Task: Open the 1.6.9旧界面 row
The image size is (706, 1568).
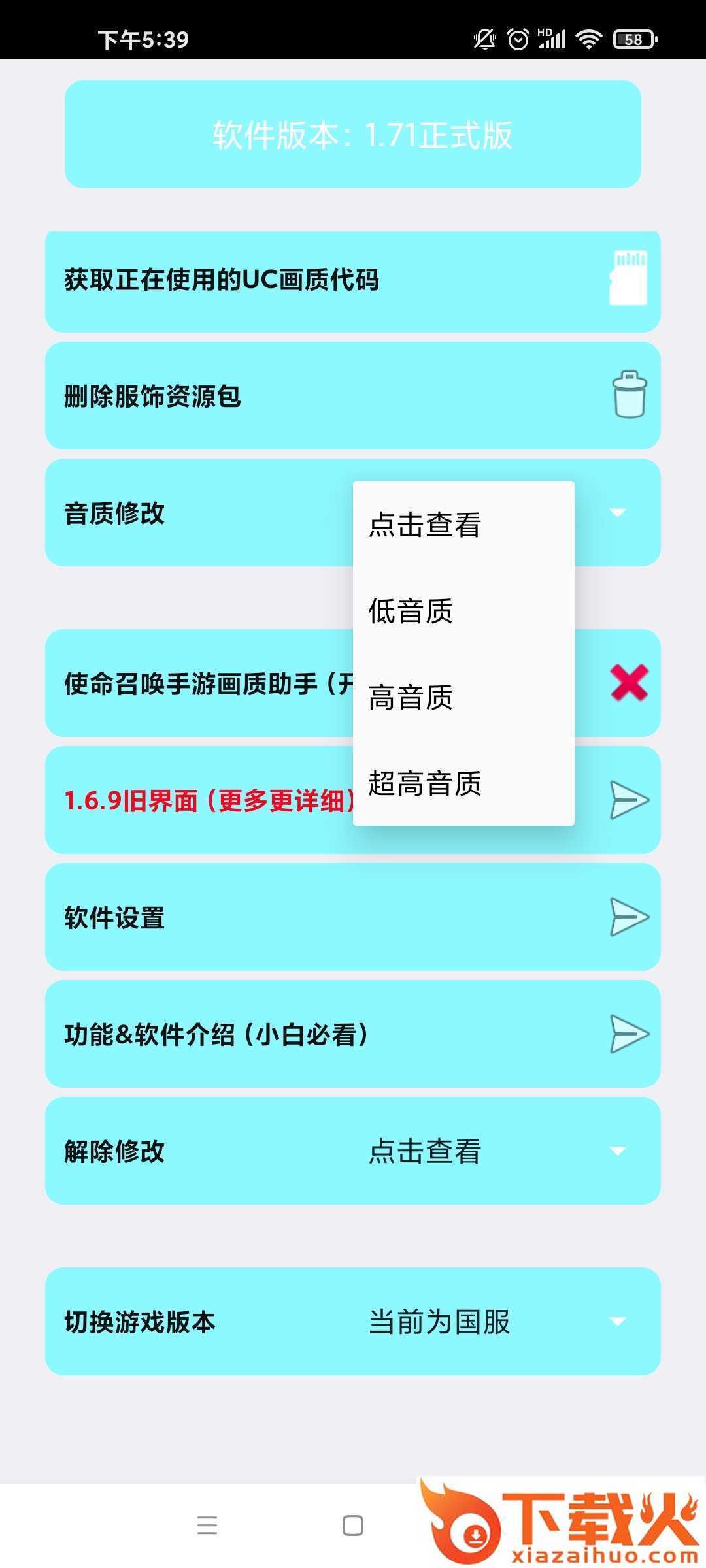Action: 196,800
